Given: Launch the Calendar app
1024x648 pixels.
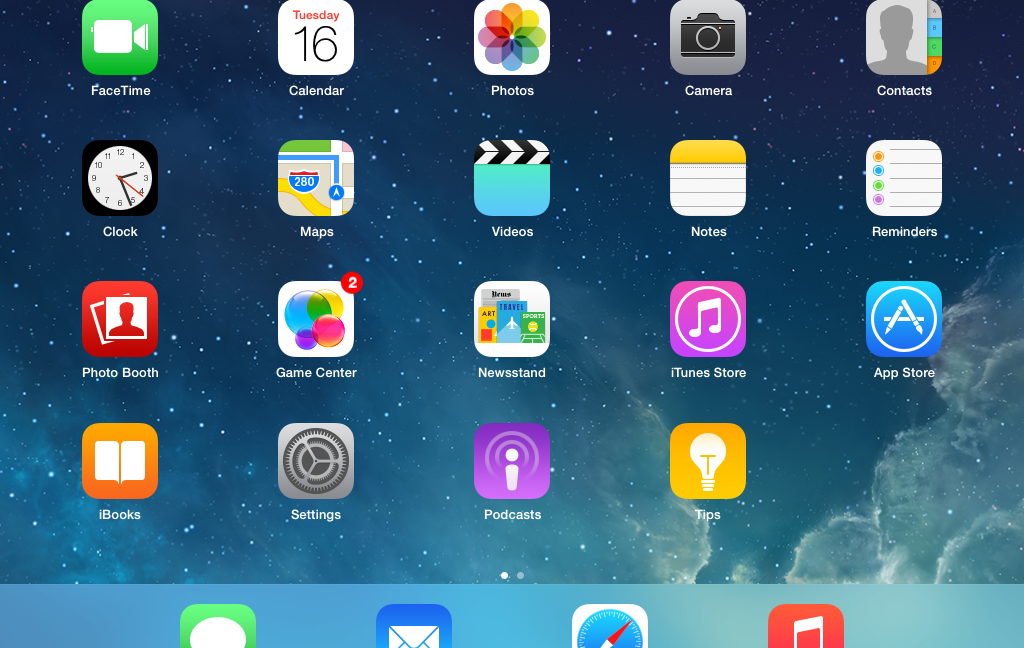Looking at the screenshot, I should (x=316, y=38).
